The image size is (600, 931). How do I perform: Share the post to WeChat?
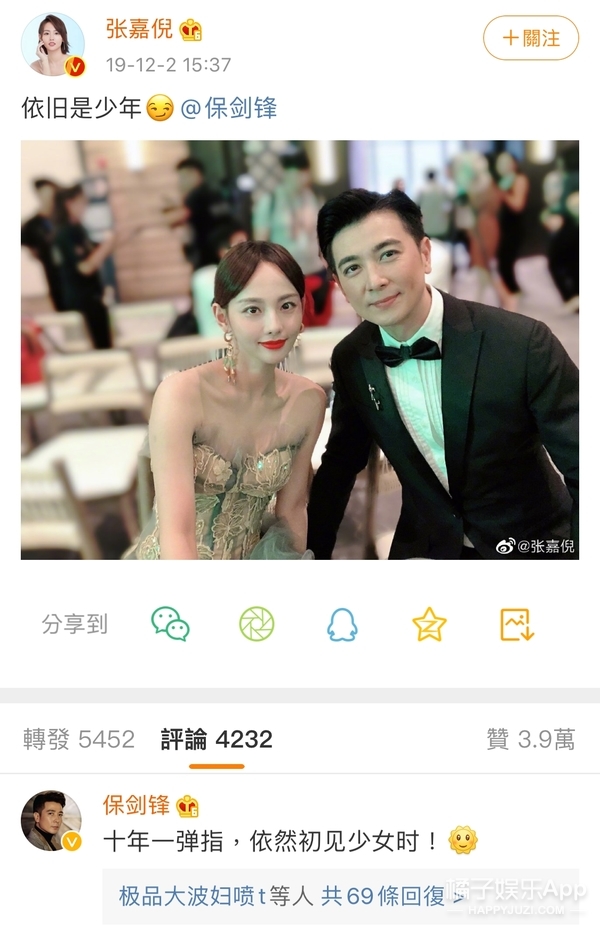(170, 624)
